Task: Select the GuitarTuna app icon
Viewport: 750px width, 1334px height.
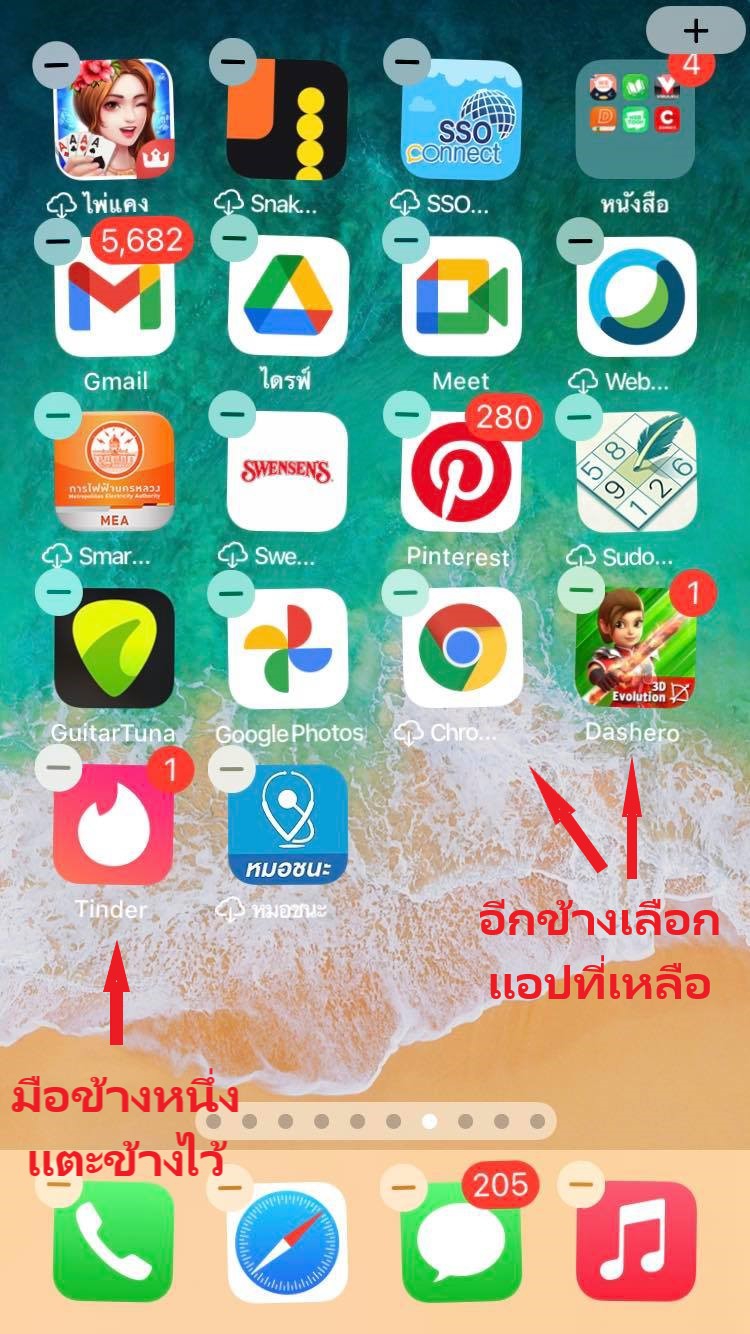Action: coord(113,647)
